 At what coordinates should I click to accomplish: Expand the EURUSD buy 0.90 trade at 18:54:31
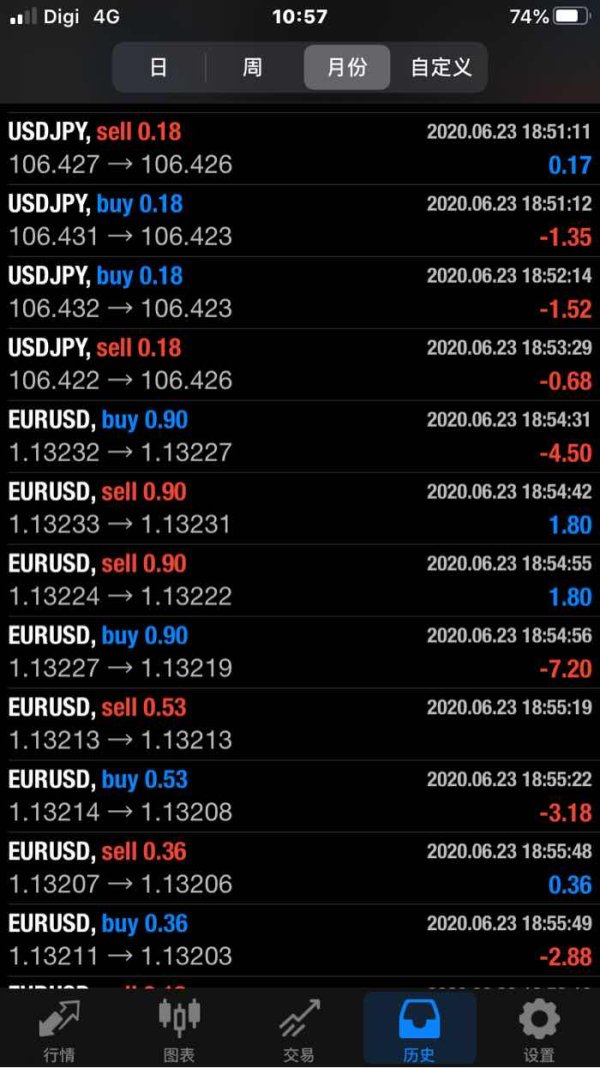[x=300, y=436]
